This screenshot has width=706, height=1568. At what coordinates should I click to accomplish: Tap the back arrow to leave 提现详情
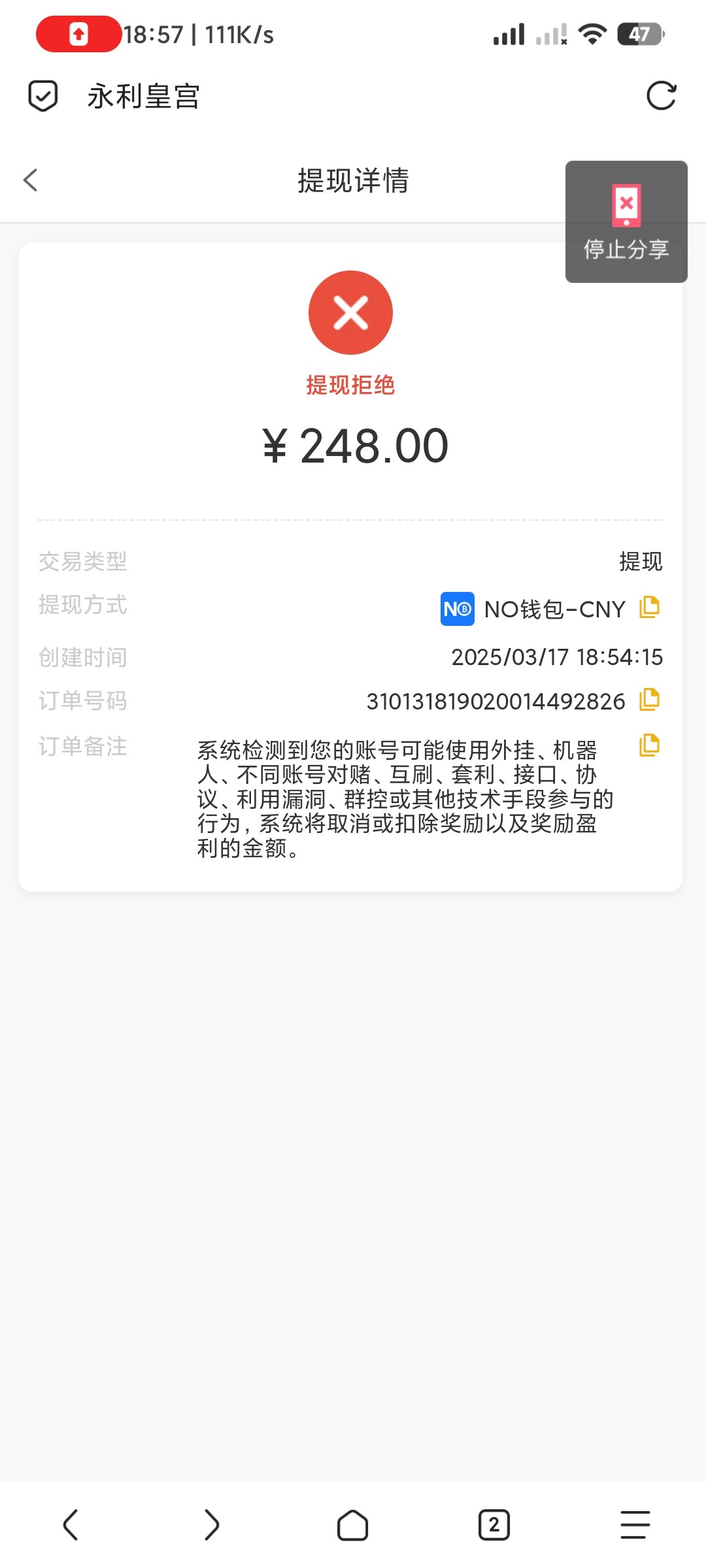30,180
